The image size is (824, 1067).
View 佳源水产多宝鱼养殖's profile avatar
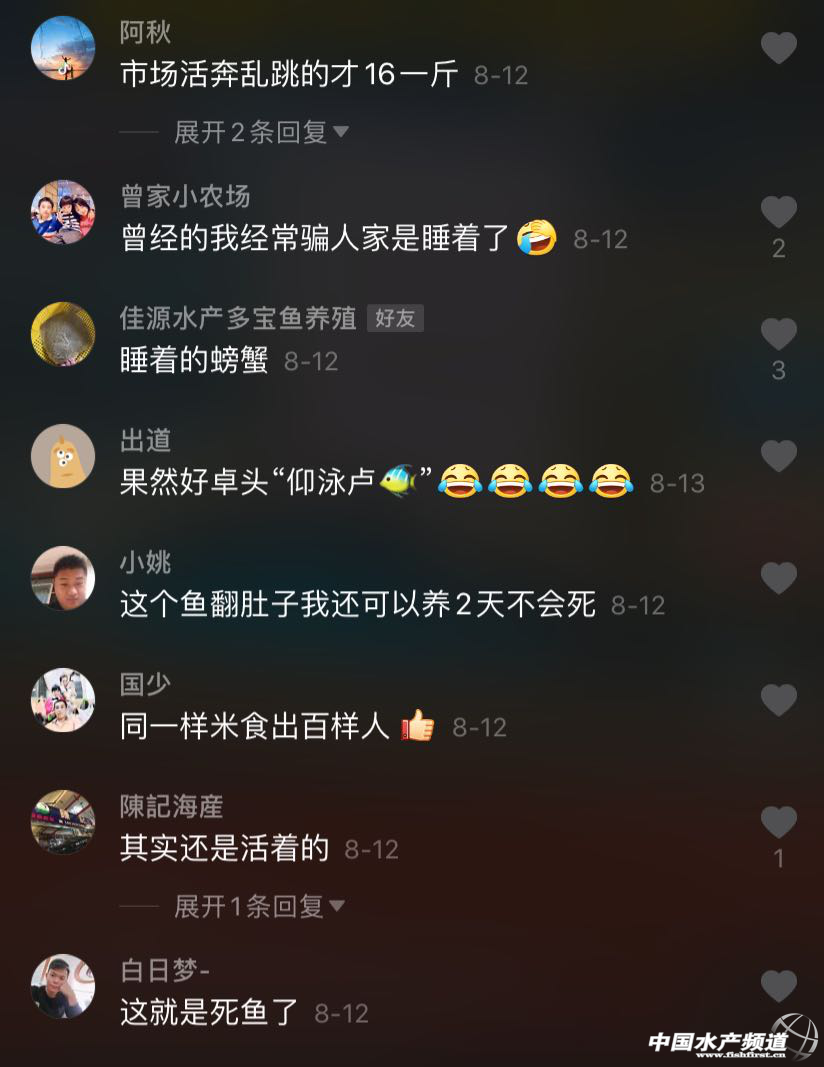63,334
